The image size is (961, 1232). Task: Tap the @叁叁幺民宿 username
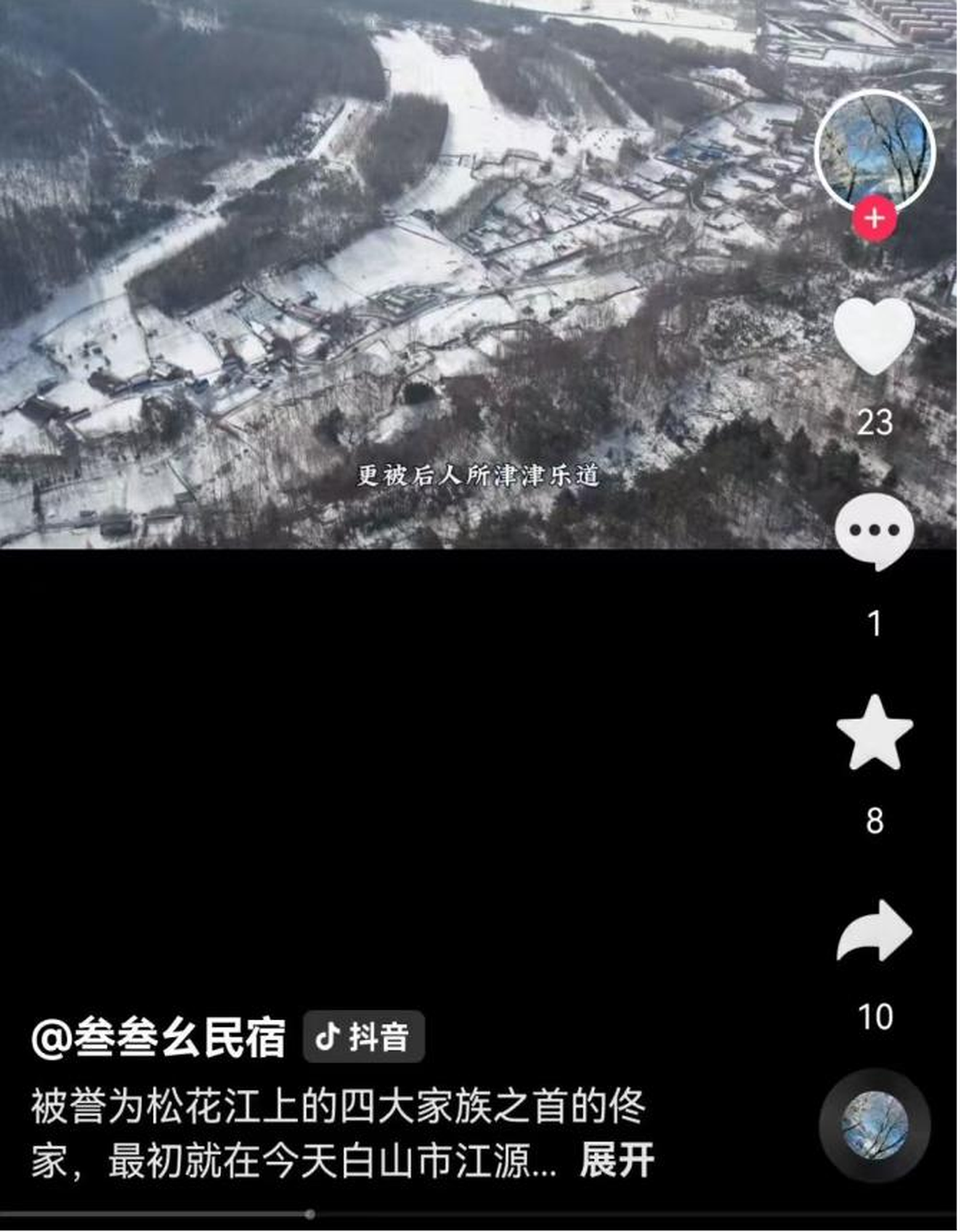159,1038
